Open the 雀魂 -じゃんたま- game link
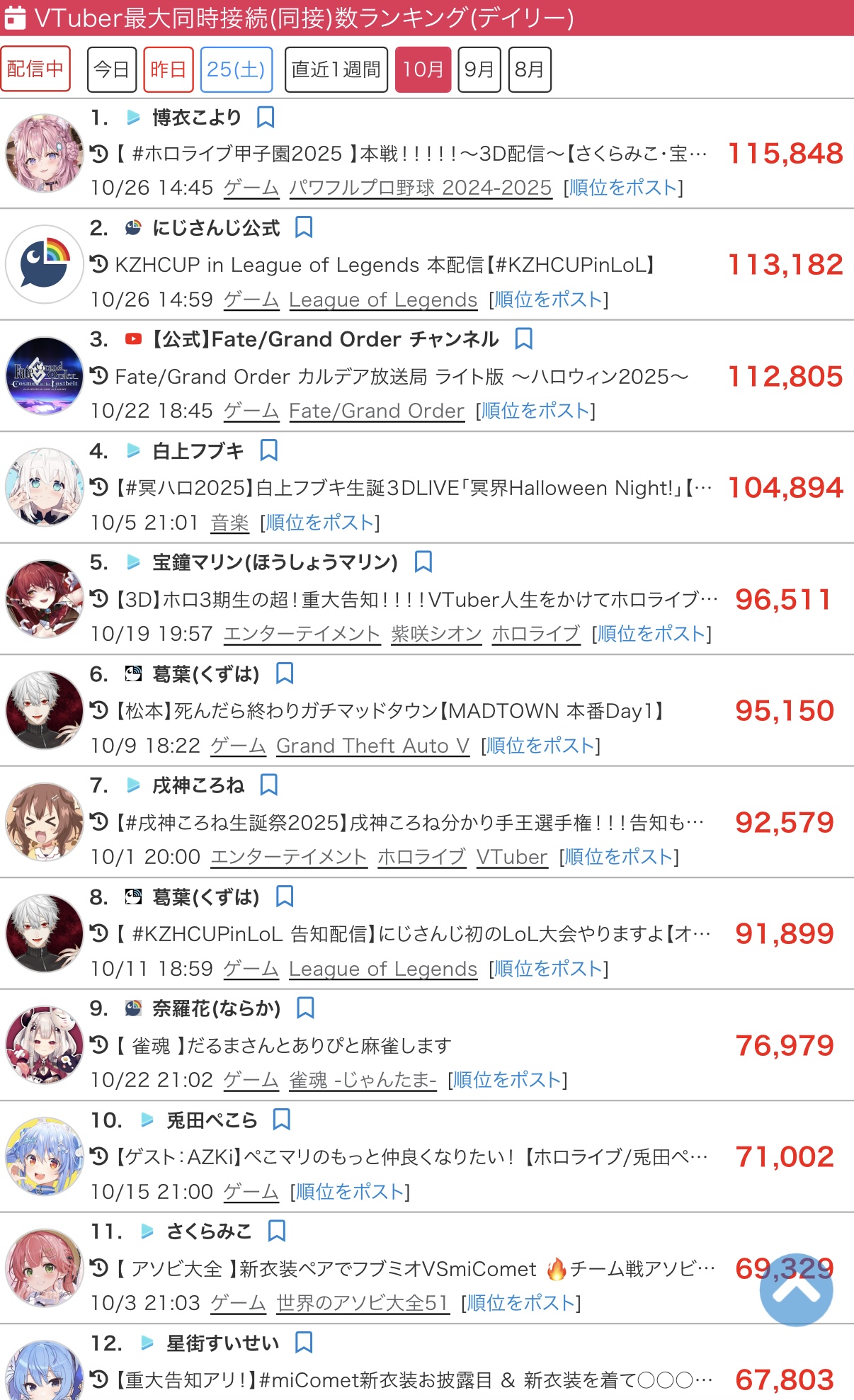 tap(362, 1080)
